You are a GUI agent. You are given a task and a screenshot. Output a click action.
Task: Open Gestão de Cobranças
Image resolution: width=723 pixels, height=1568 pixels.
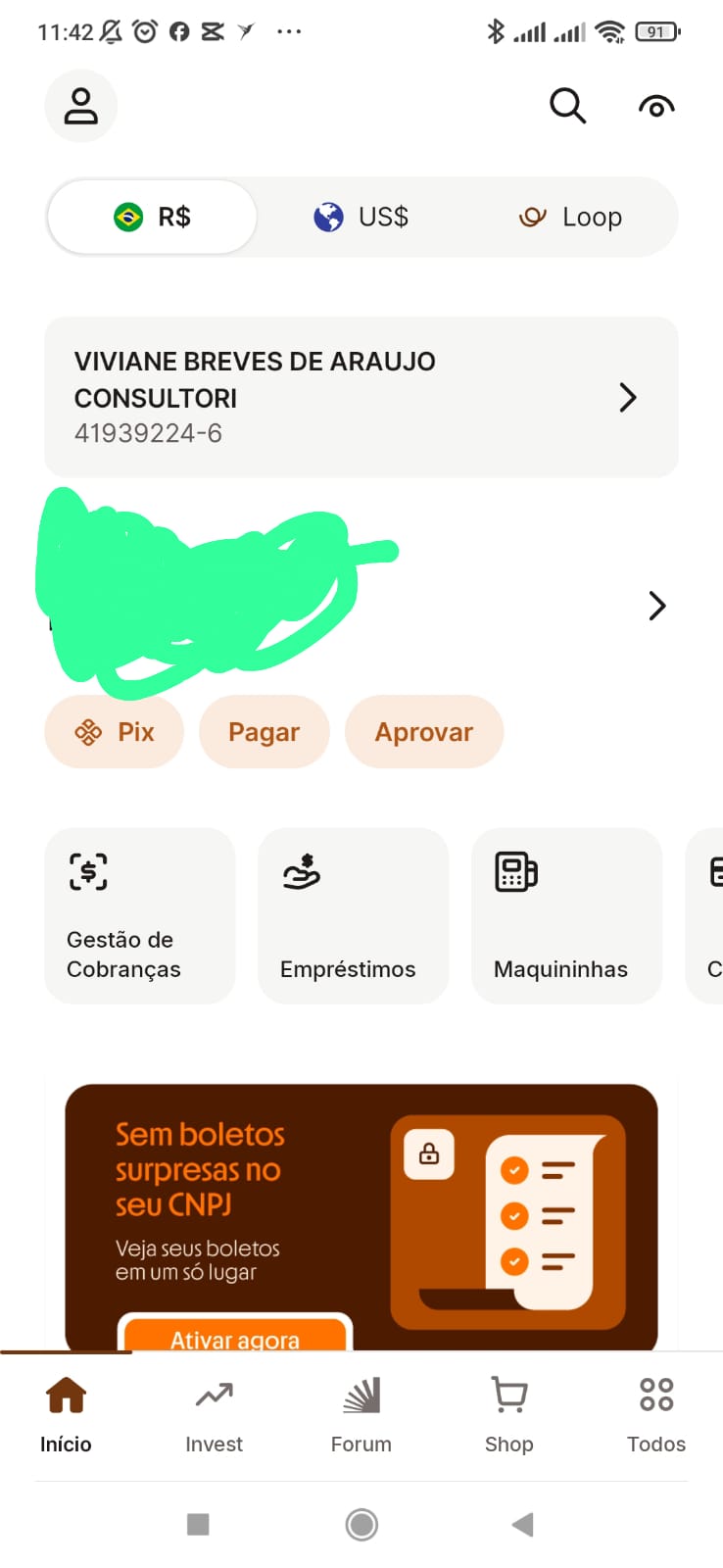140,915
